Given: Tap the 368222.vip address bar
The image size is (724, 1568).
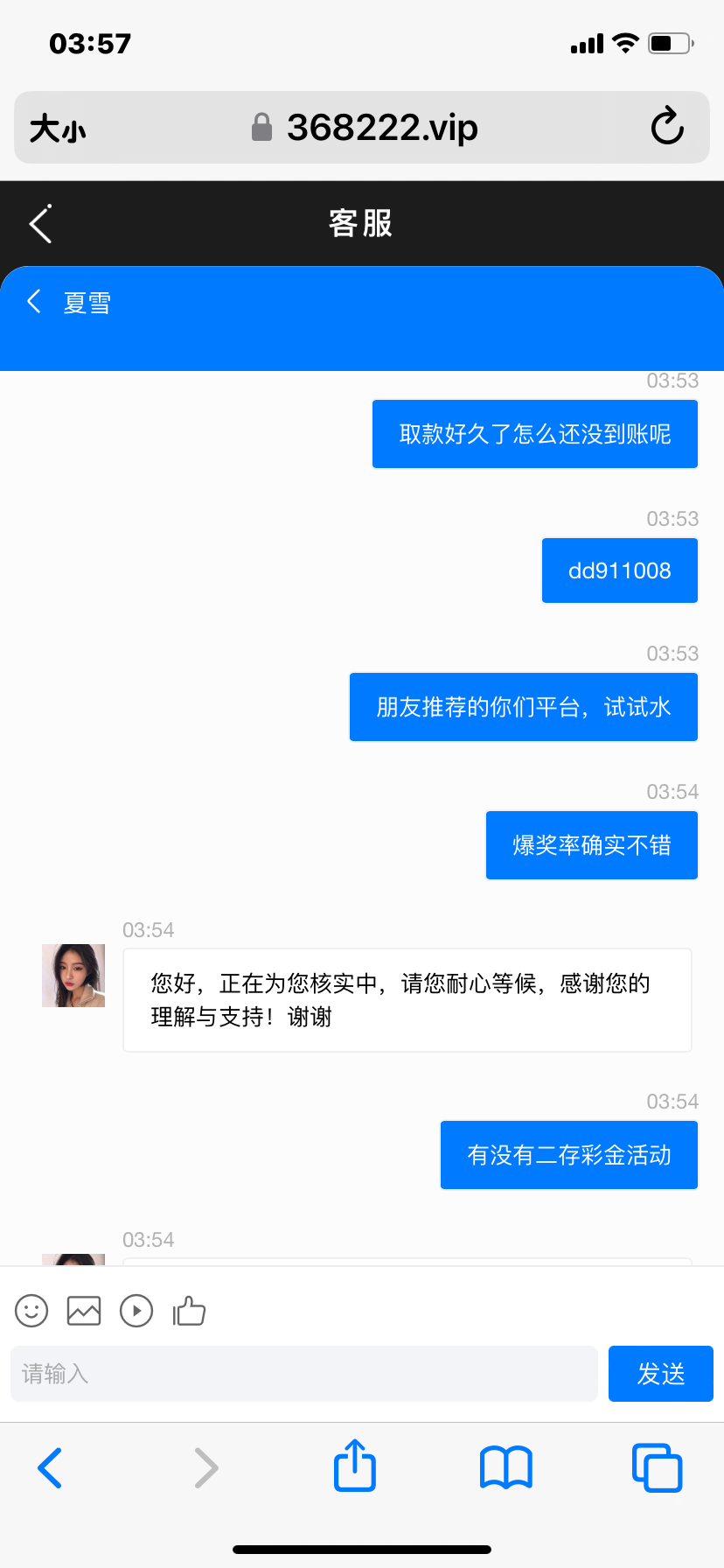Looking at the screenshot, I should pos(365,128).
